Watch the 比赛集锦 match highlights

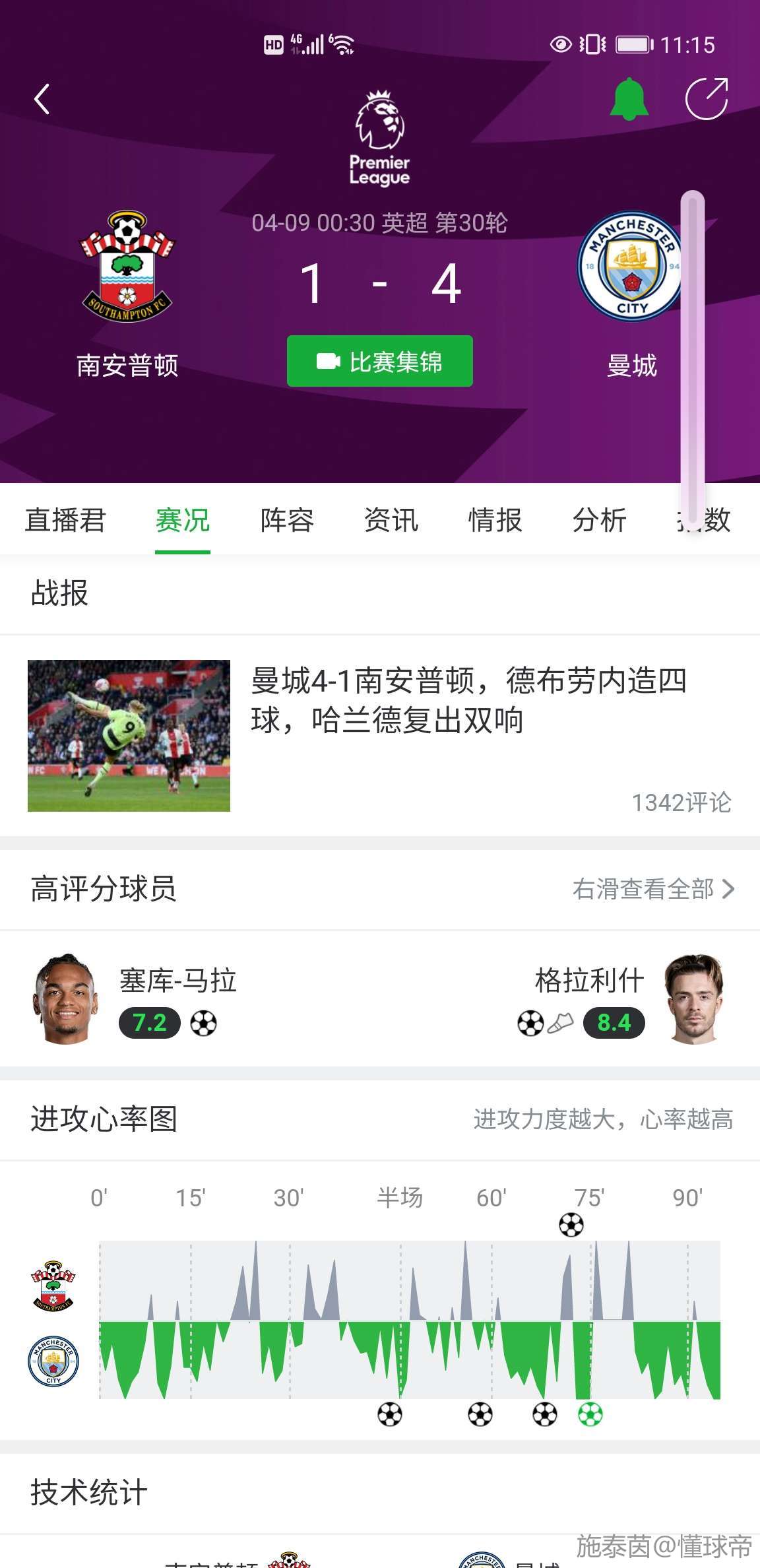point(379,361)
